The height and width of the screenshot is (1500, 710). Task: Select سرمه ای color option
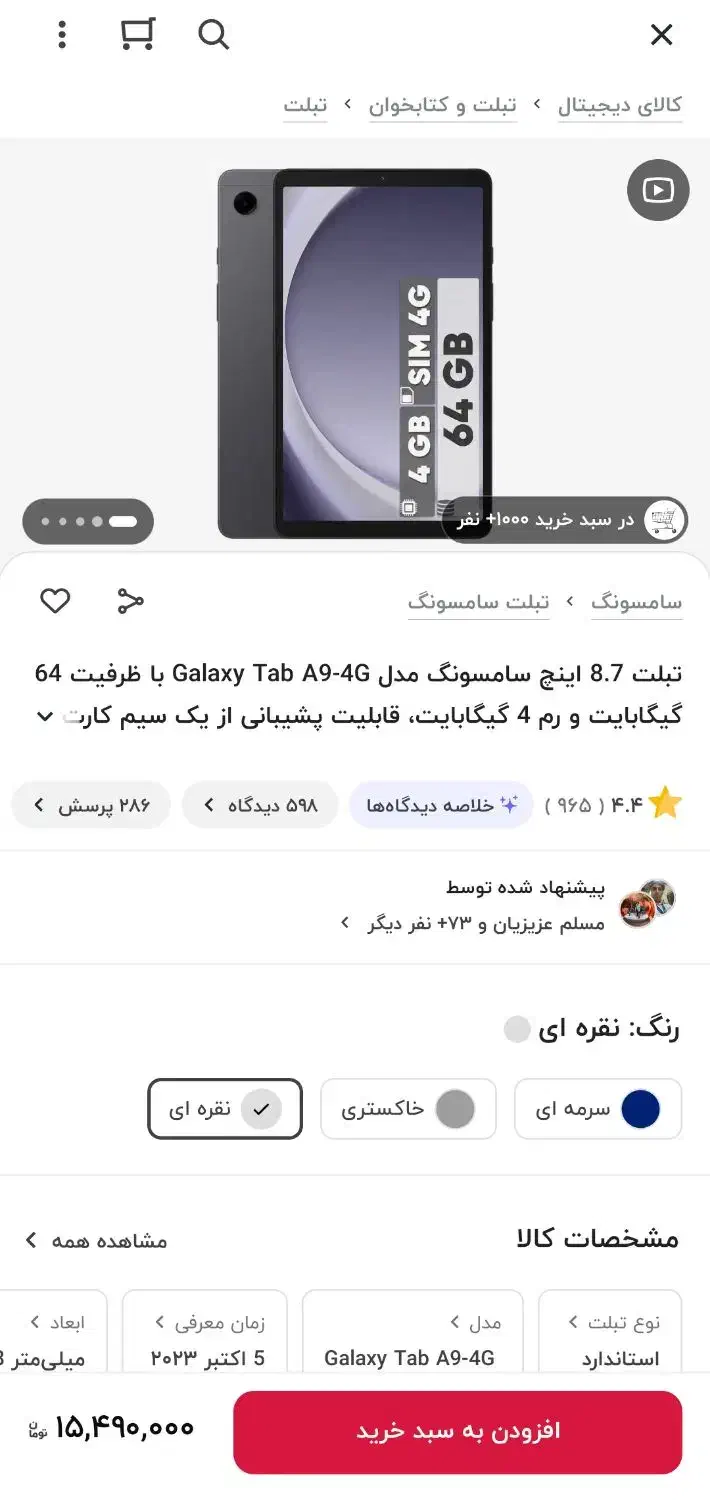pyautogui.click(x=598, y=1109)
